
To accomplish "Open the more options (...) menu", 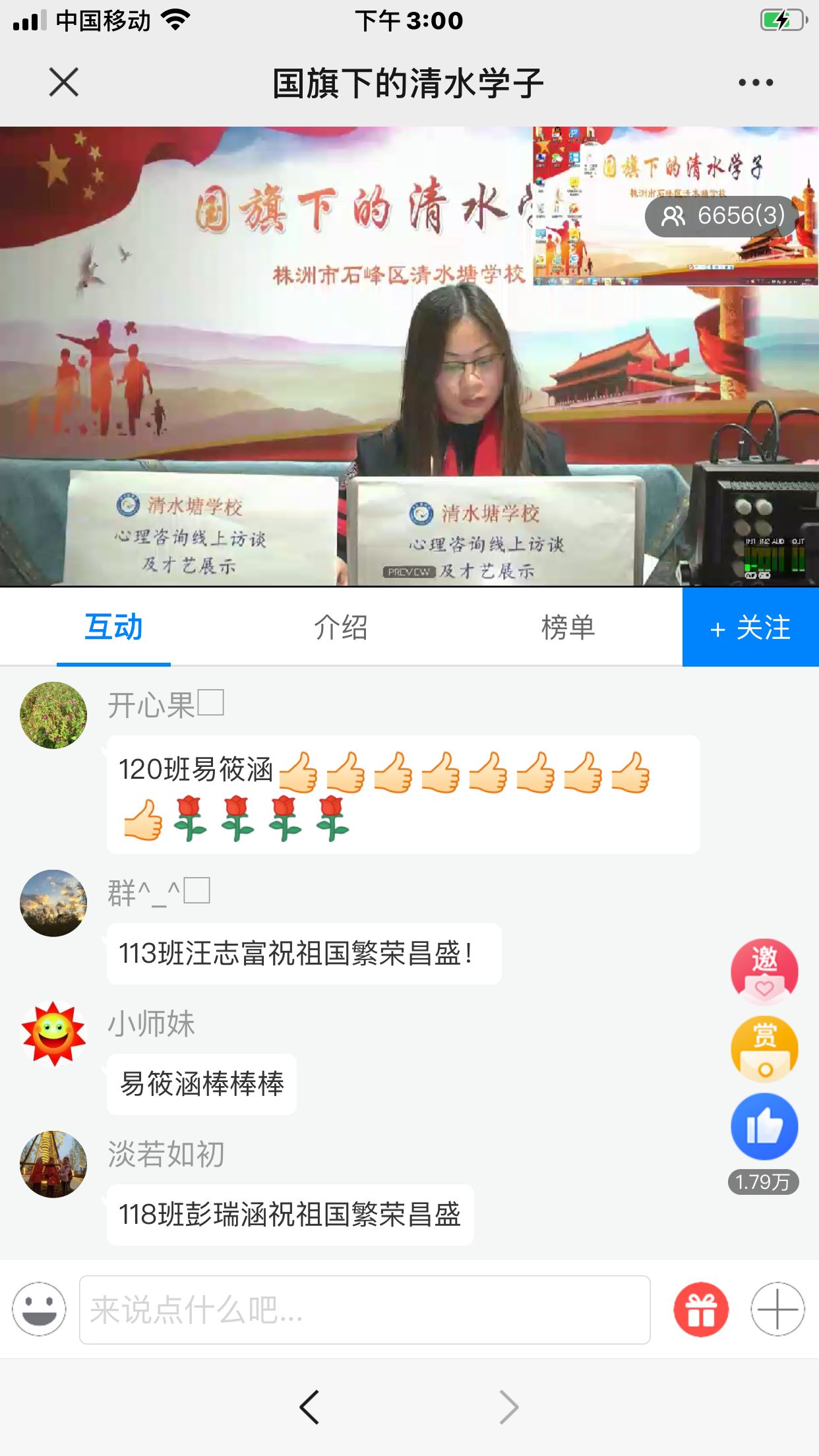I will [x=756, y=82].
